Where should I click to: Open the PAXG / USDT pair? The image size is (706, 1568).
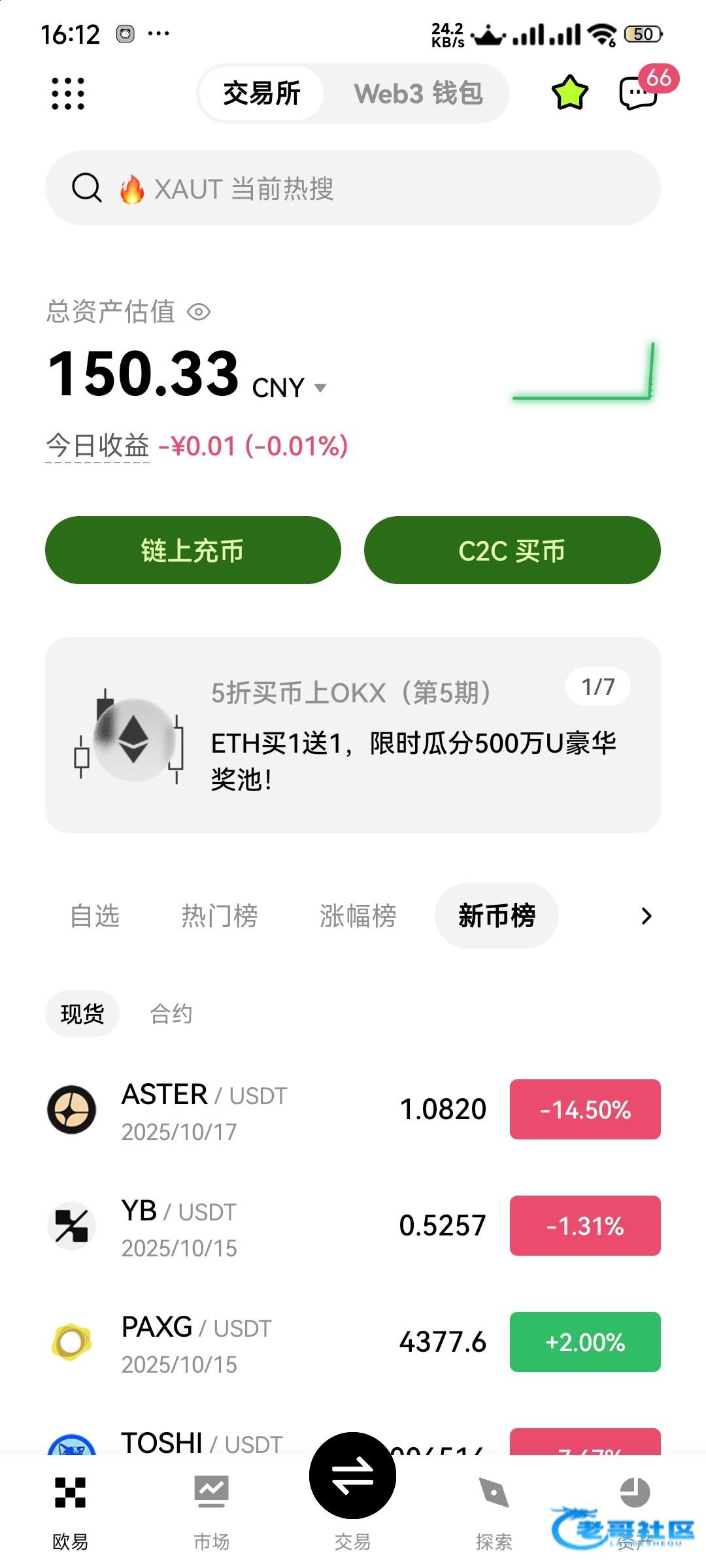261,1342
